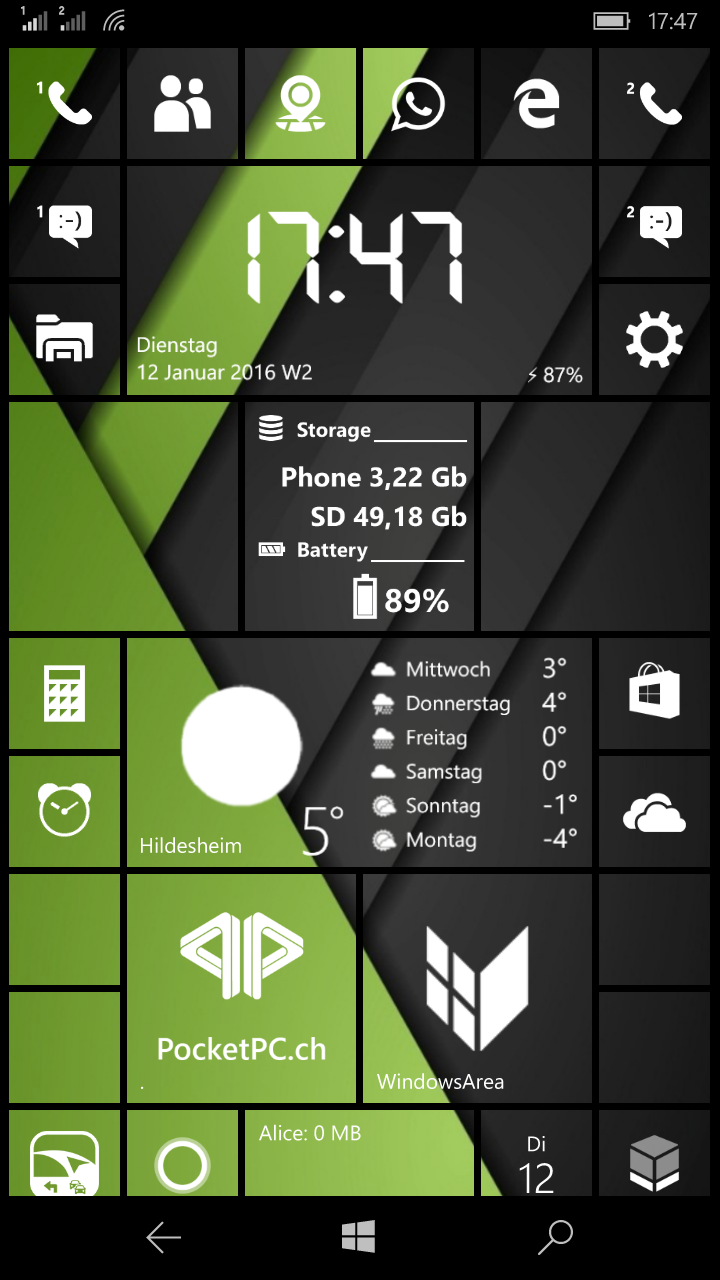Open the Store tile
720x1280 pixels.
click(654, 693)
